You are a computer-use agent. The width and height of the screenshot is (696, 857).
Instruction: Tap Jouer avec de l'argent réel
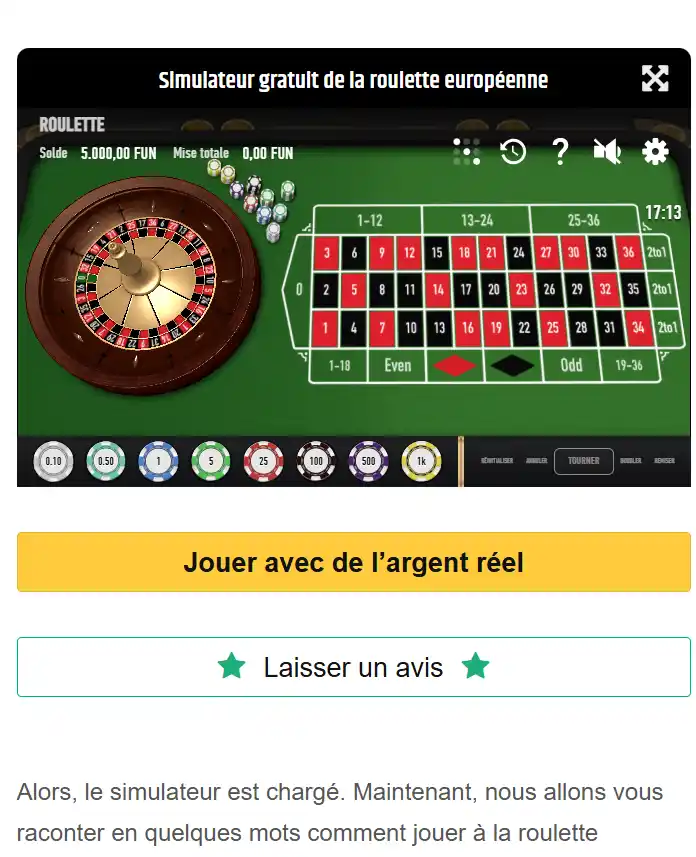click(x=353, y=562)
